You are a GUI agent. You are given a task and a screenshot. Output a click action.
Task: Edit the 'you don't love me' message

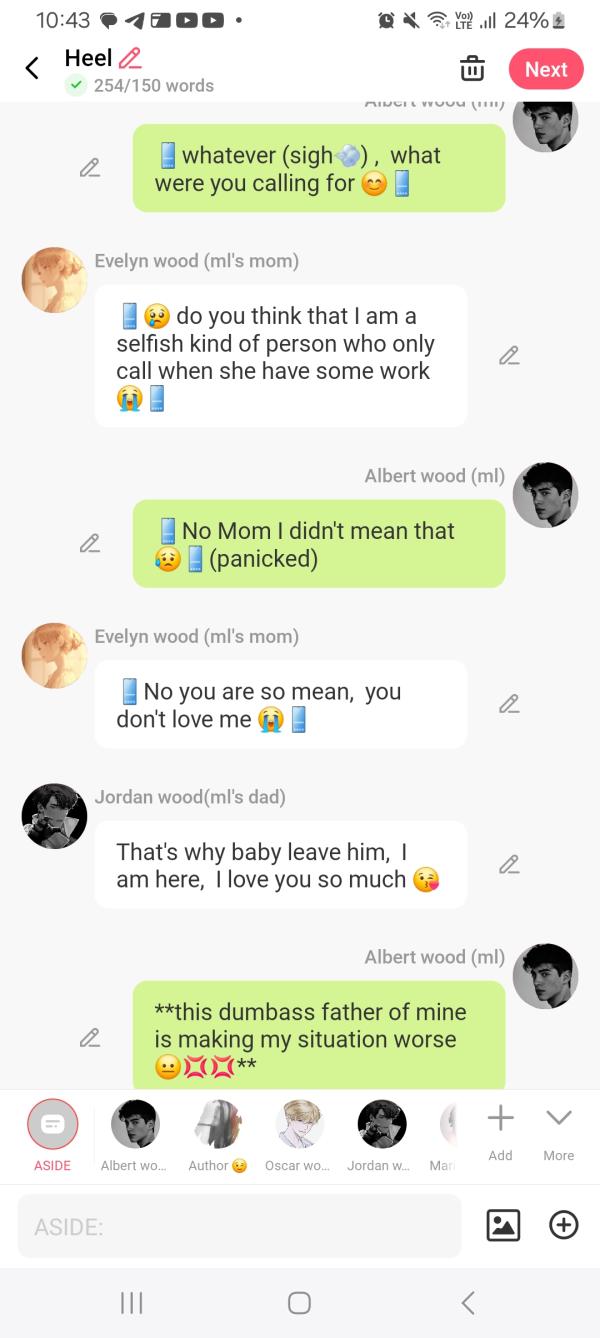click(509, 704)
